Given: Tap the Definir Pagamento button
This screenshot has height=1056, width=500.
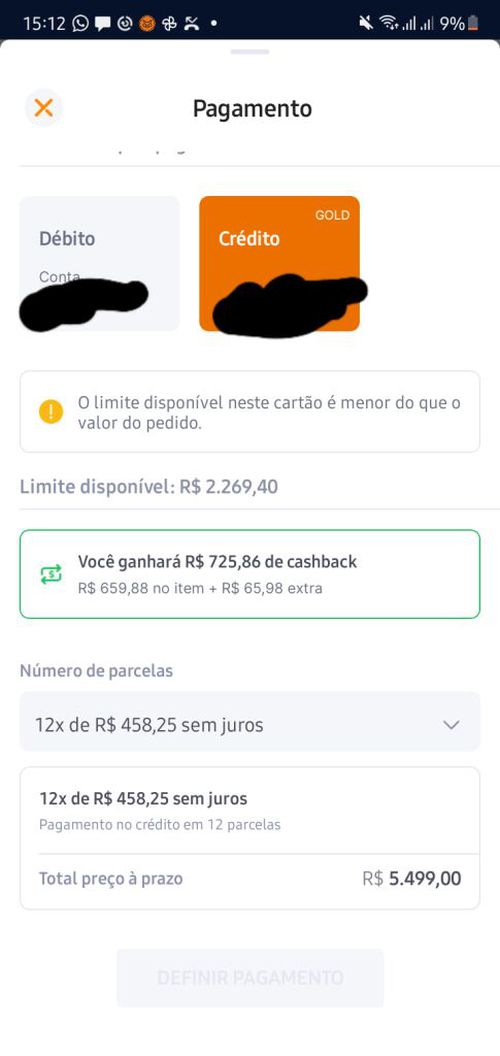Looking at the screenshot, I should click(x=250, y=977).
